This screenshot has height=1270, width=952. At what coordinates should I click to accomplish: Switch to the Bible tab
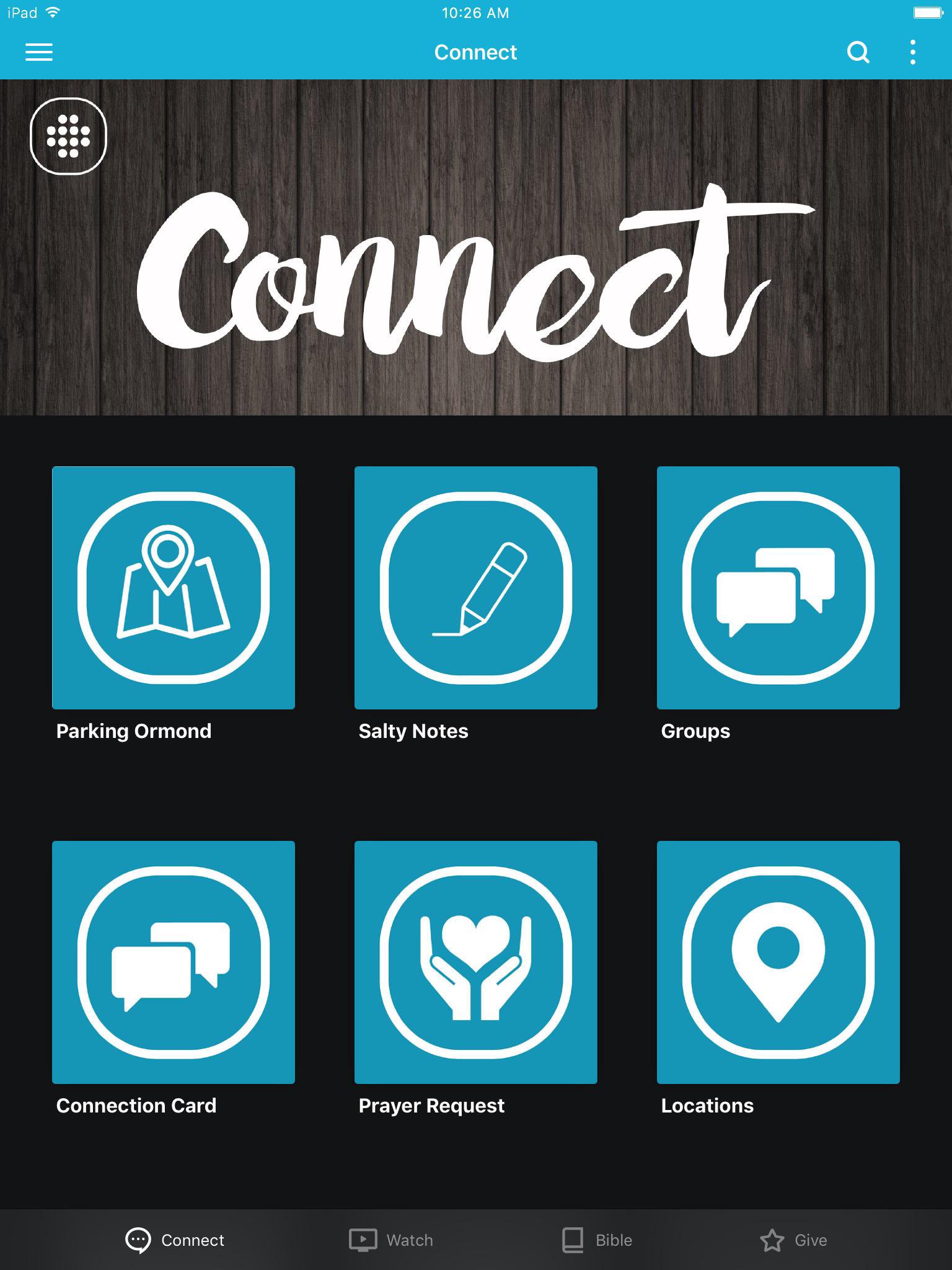597,1240
